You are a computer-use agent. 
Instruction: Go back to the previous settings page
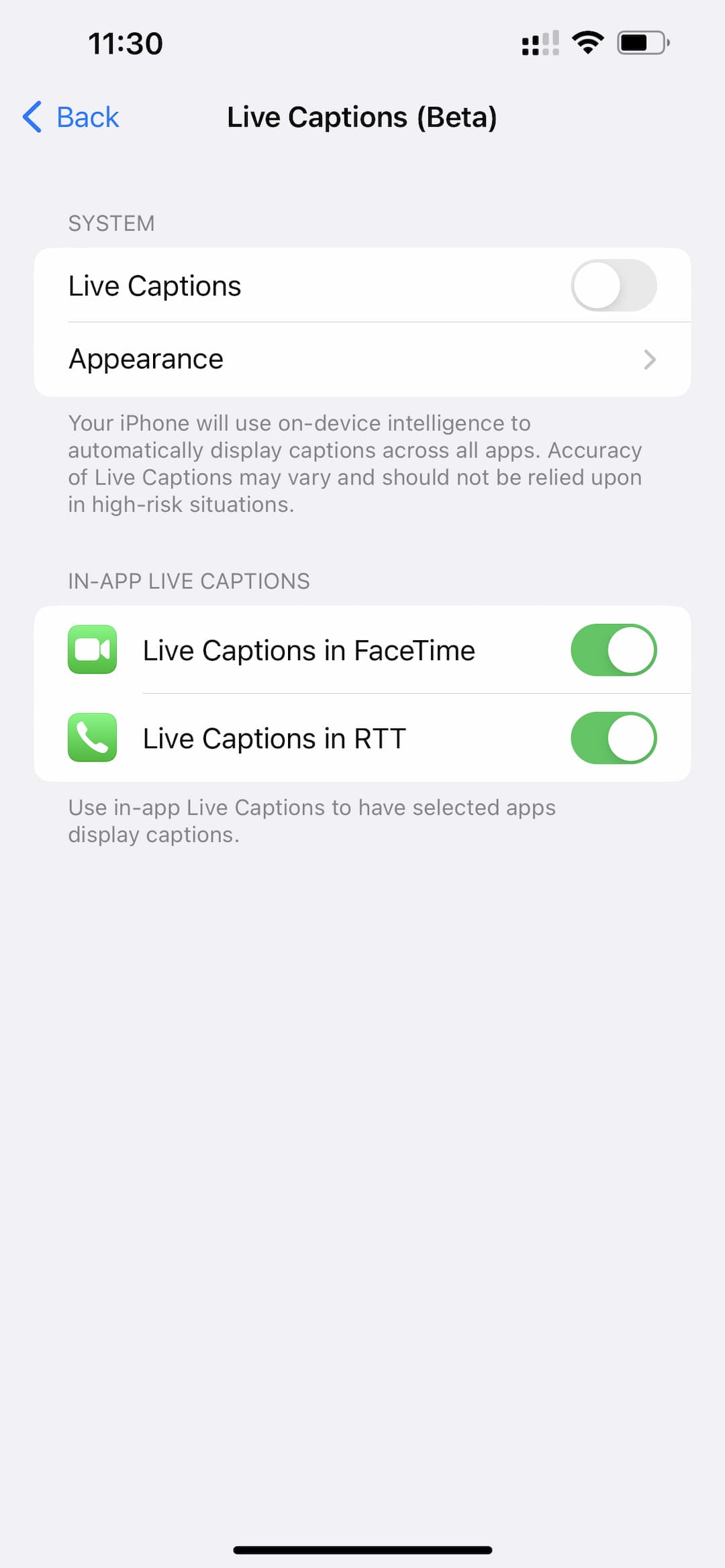(x=71, y=117)
